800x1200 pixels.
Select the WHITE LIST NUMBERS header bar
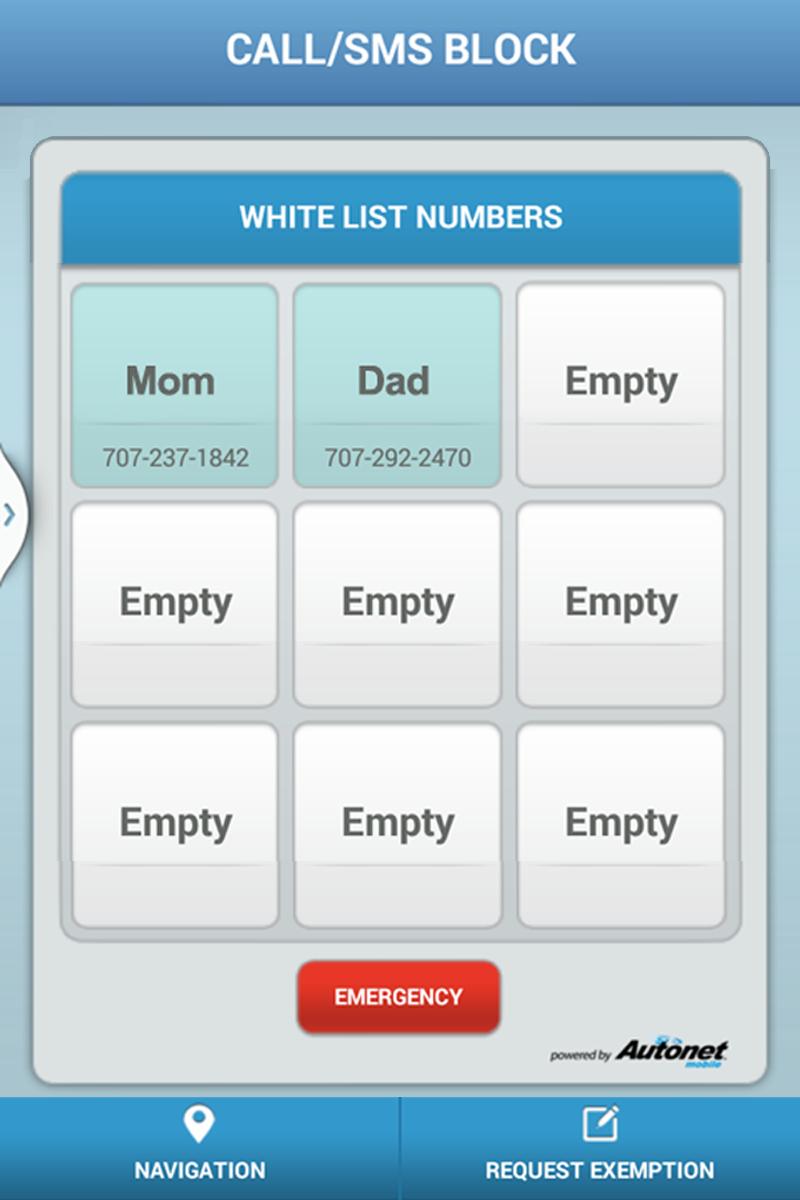(x=399, y=216)
